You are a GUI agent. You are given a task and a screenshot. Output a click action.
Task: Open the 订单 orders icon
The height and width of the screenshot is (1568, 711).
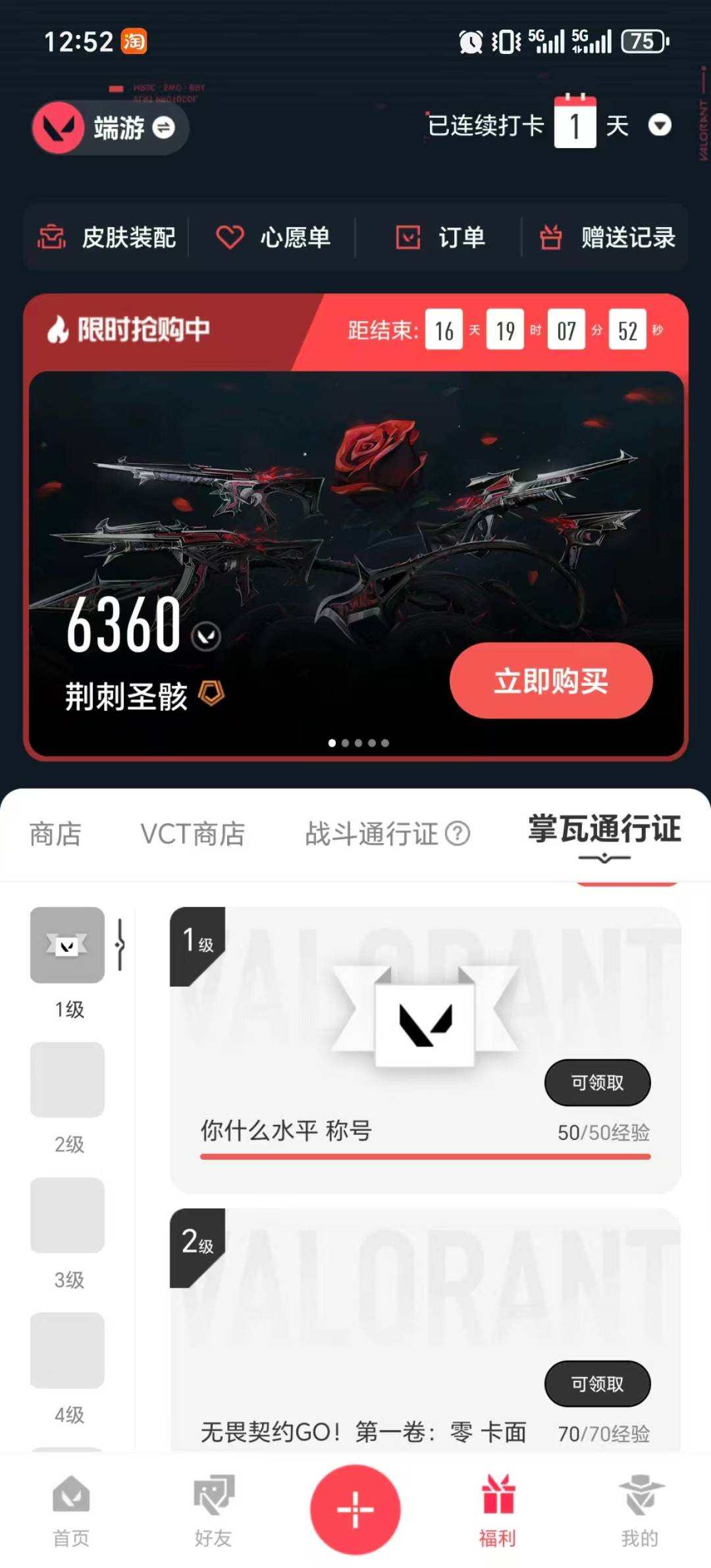click(x=409, y=238)
